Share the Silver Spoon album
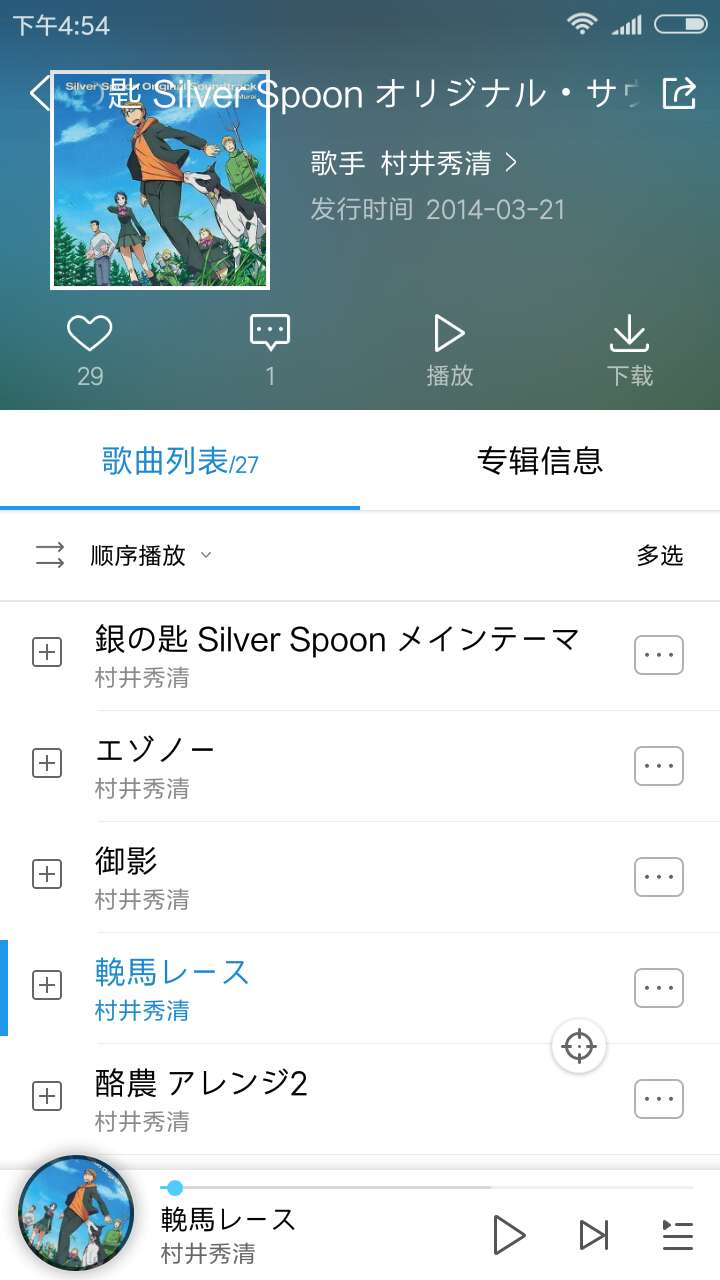 click(x=681, y=93)
